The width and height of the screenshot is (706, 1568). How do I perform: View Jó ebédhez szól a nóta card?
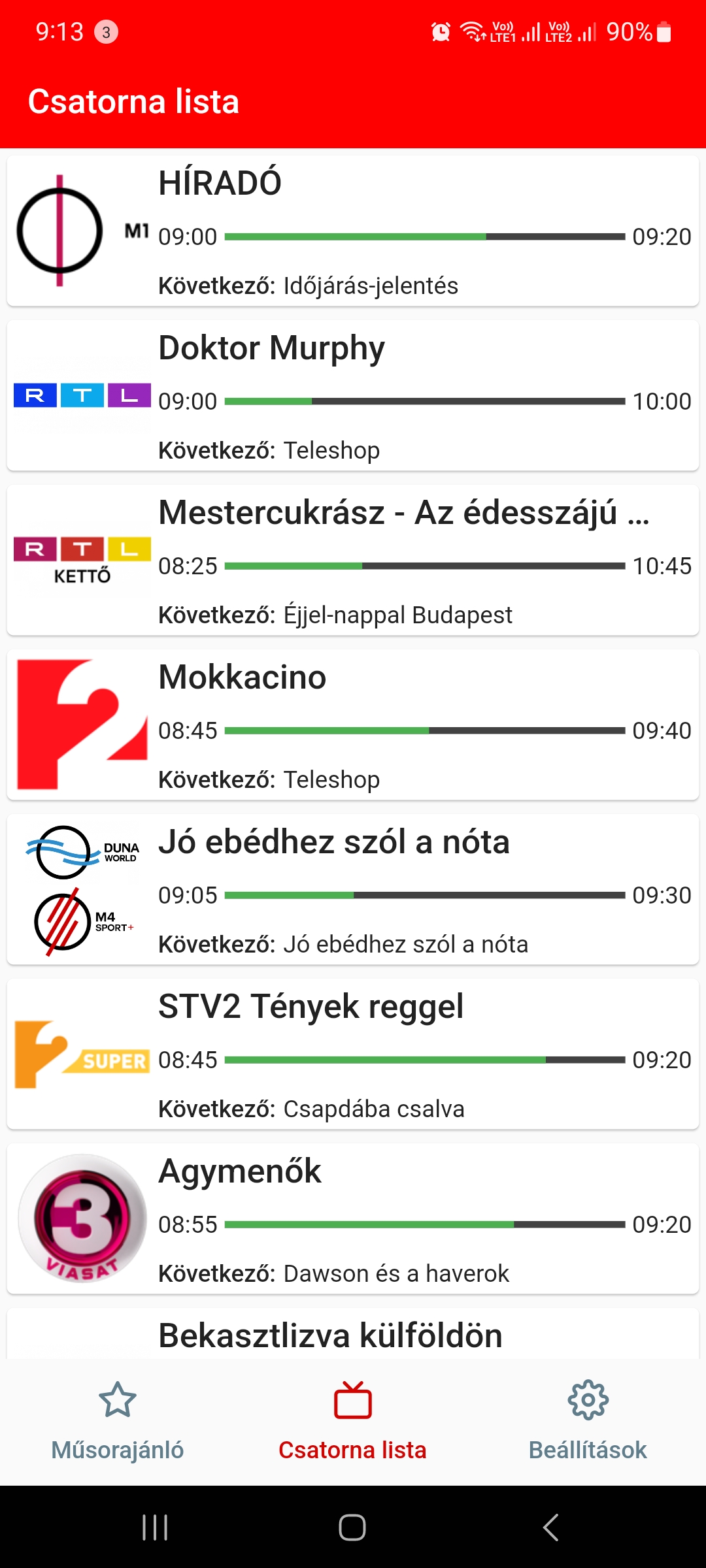[x=353, y=889]
